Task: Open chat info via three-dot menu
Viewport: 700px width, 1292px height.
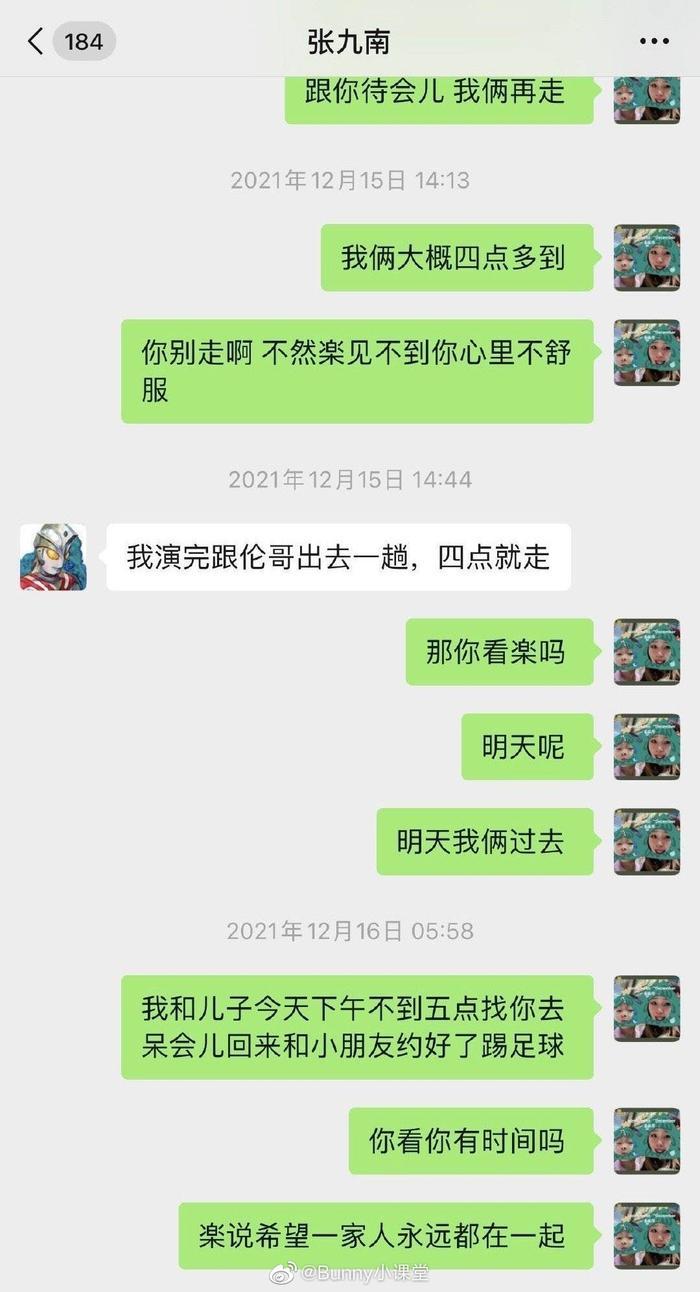Action: coord(653,42)
